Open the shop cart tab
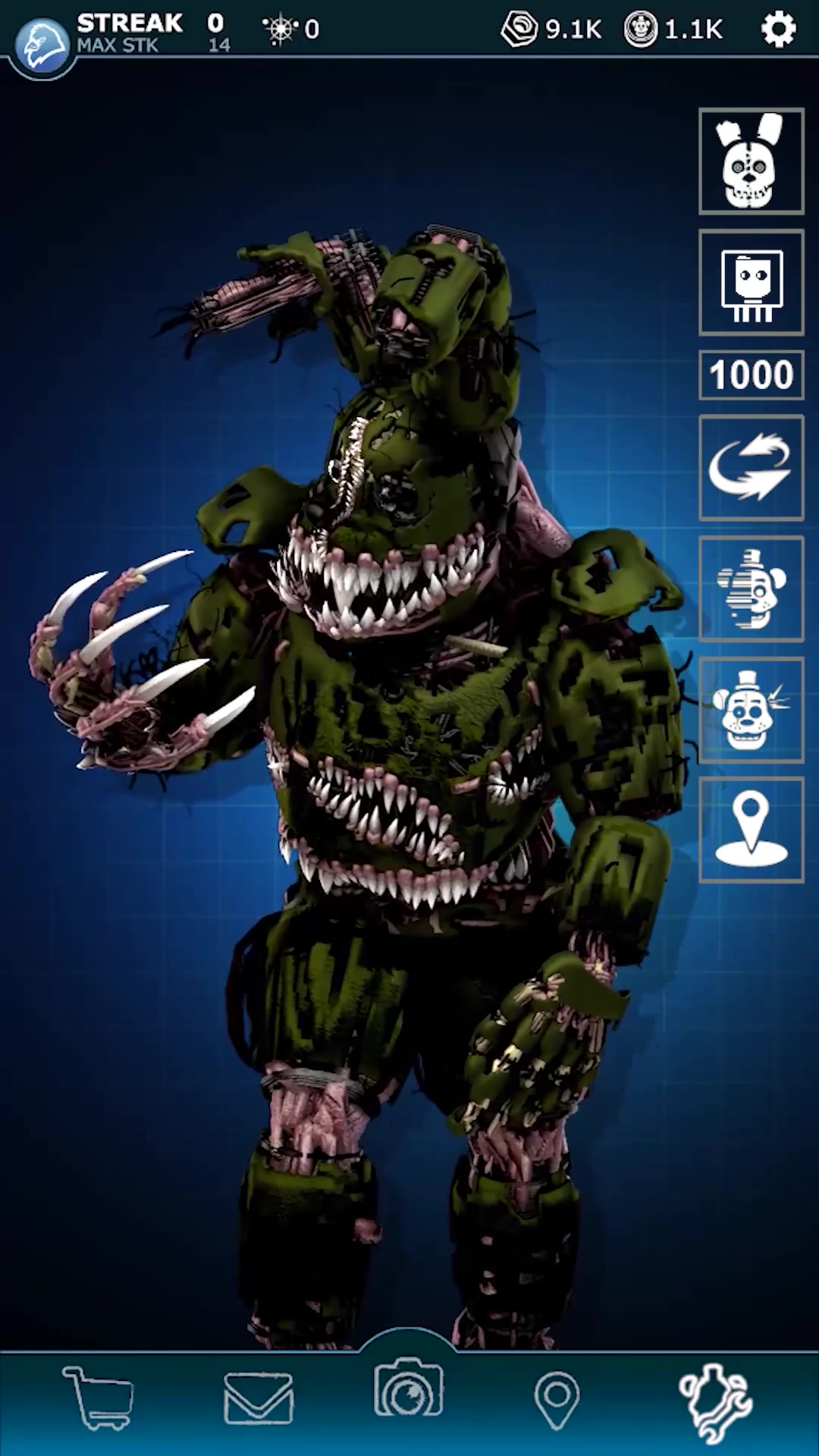This screenshot has height=1456, width=819. (99, 1398)
